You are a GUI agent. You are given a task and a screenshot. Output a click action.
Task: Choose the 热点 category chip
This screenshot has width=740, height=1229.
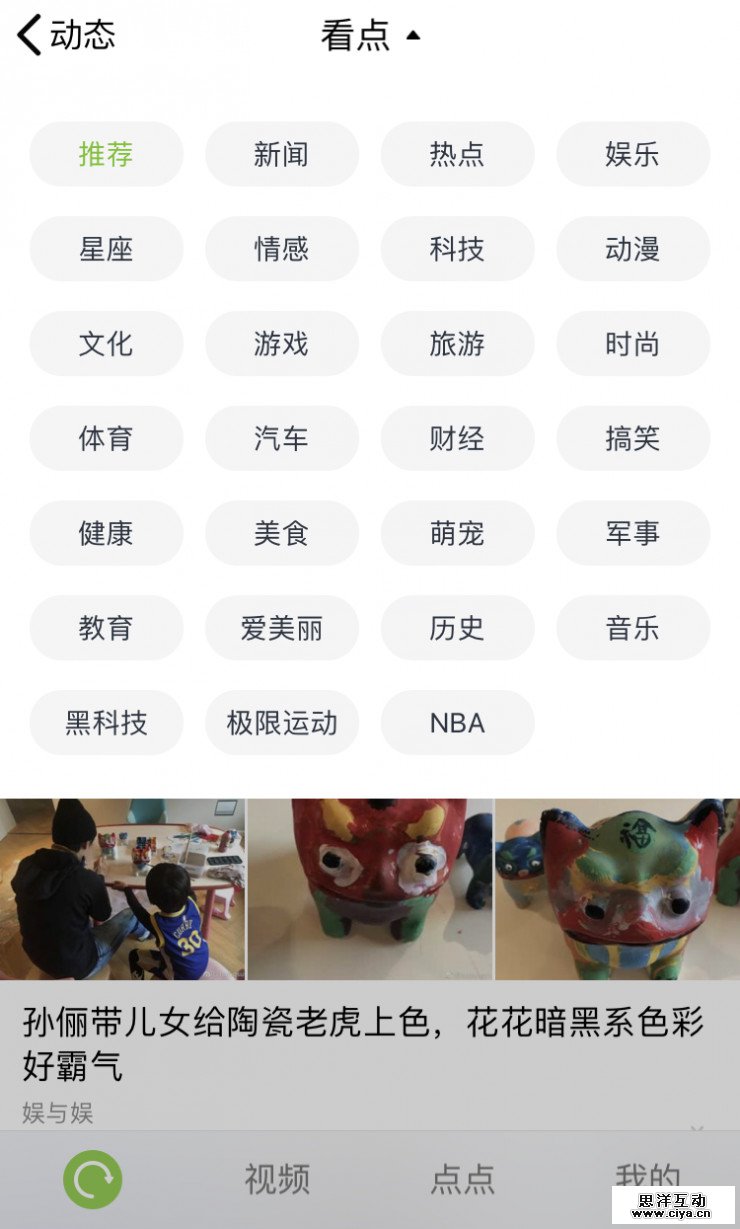(457, 154)
